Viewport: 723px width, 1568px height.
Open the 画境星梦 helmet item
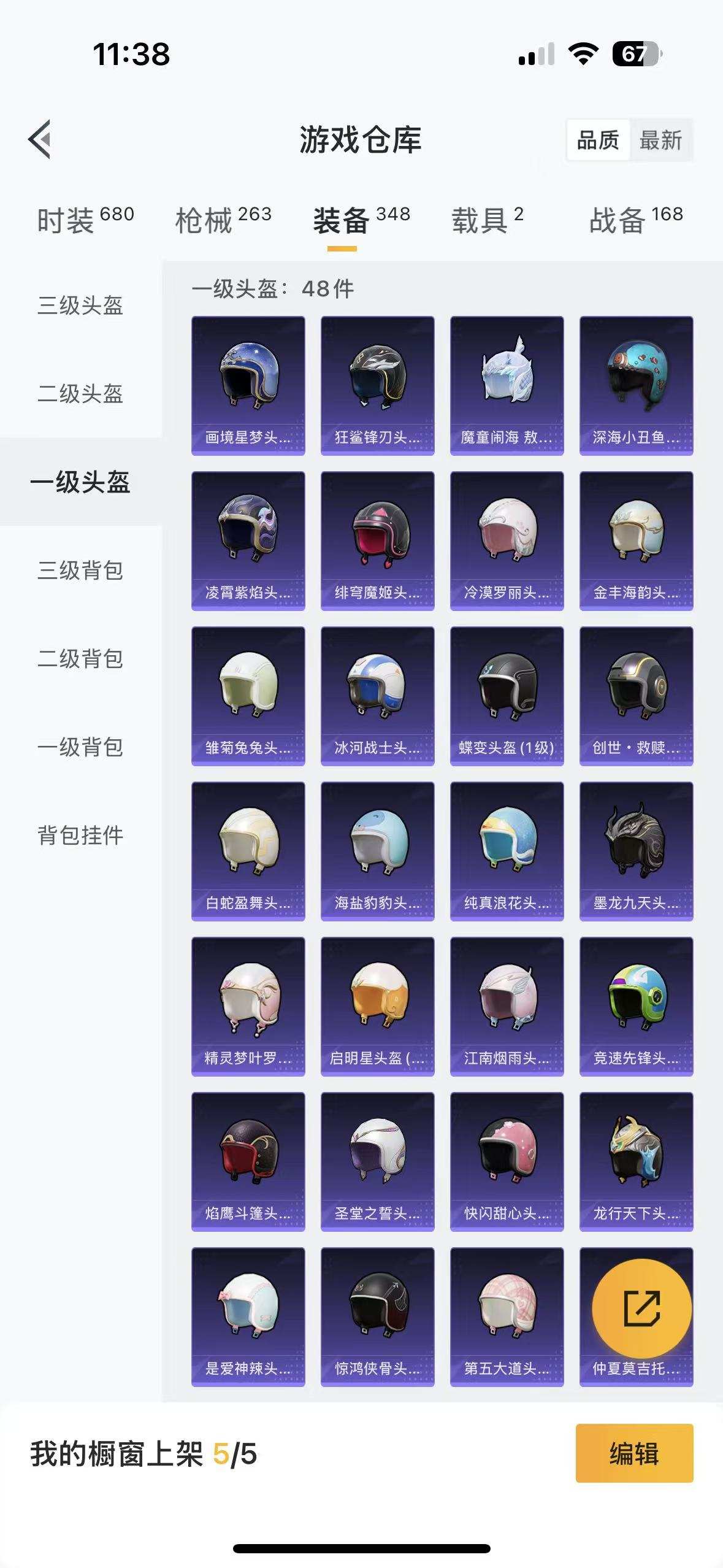(x=248, y=385)
